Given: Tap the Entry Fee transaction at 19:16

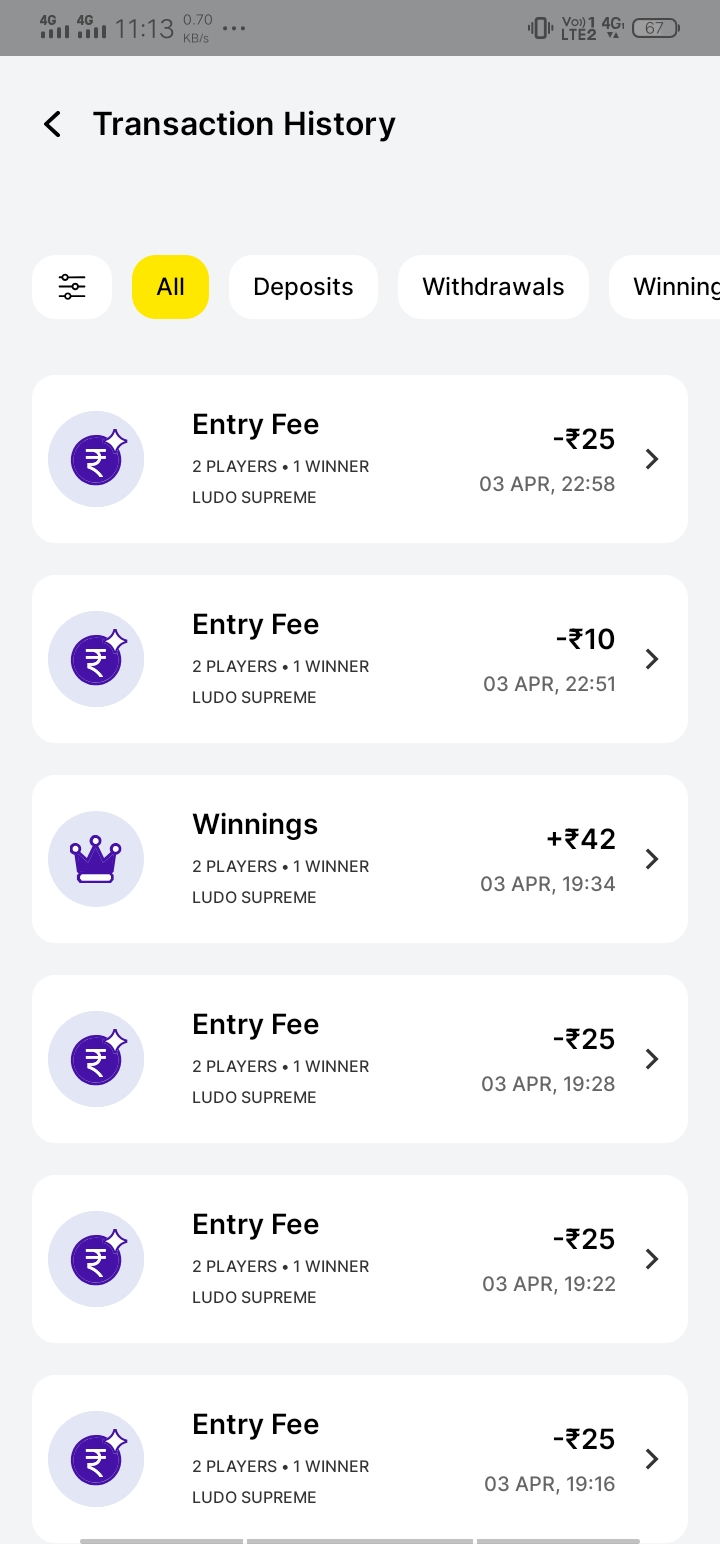Looking at the screenshot, I should (x=360, y=1459).
